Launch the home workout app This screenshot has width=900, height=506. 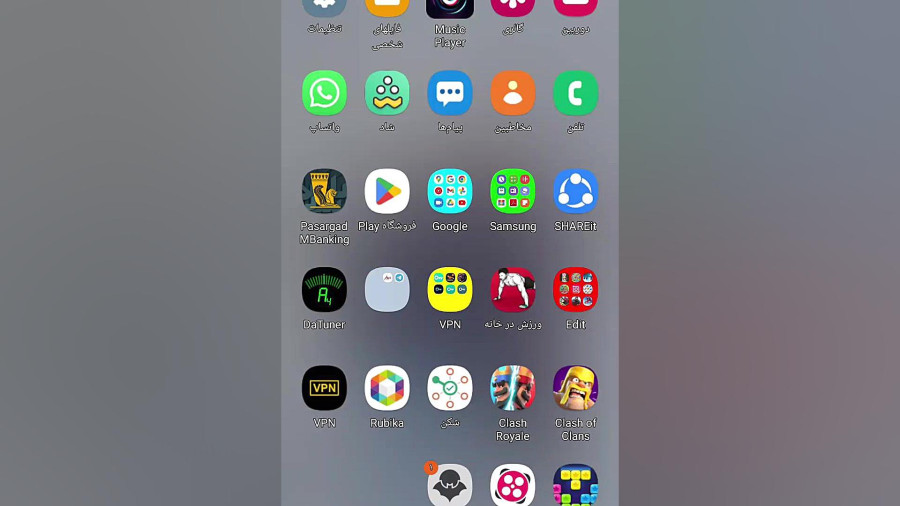[513, 290]
